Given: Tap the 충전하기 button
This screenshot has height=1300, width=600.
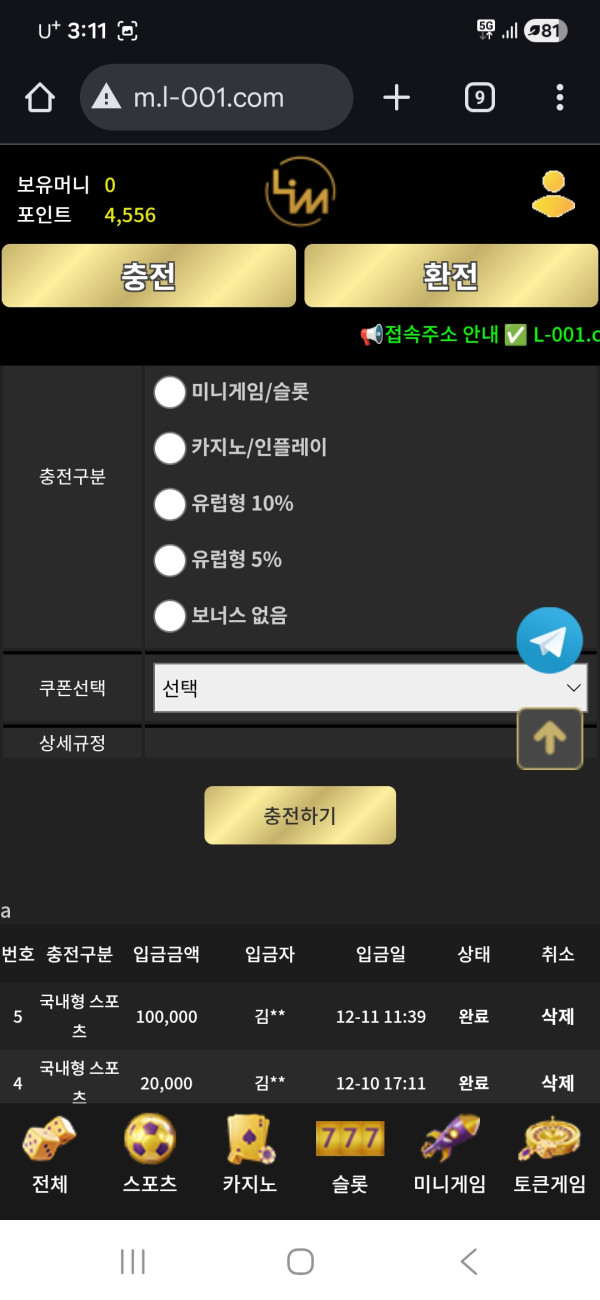Looking at the screenshot, I should tap(300, 815).
